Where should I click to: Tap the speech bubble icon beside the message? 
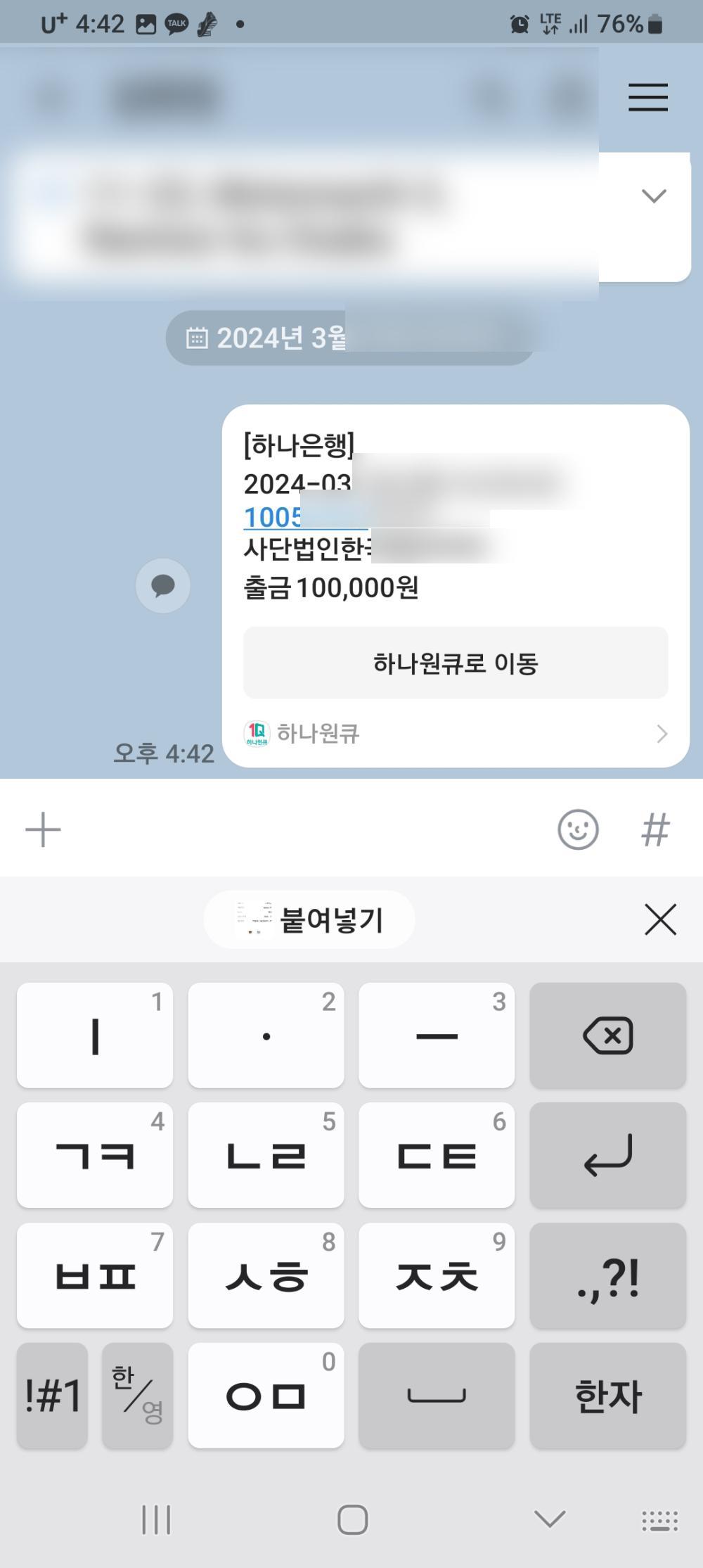[163, 585]
